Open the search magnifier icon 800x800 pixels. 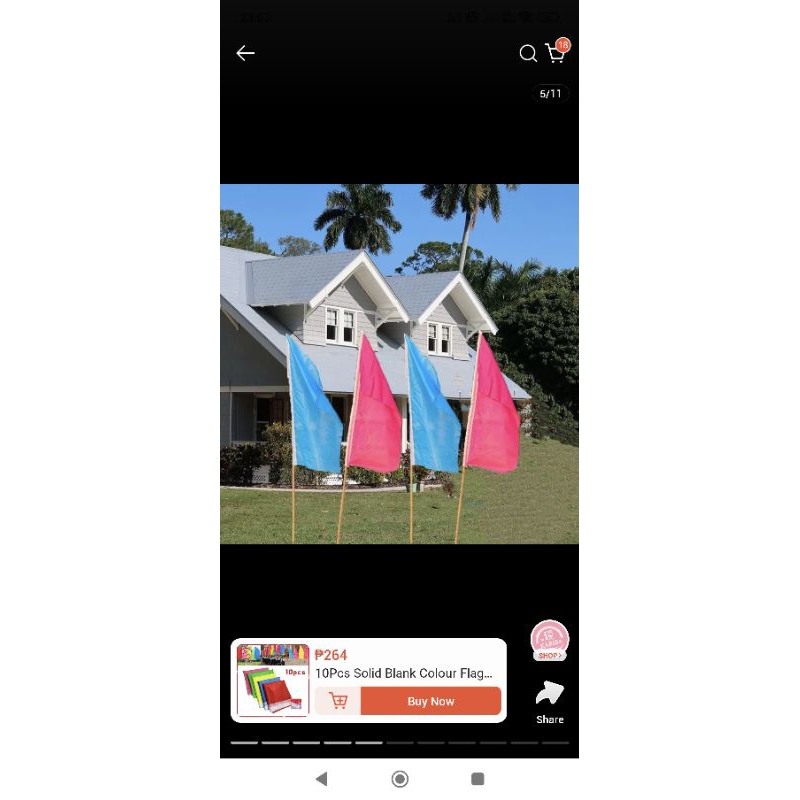tap(528, 53)
